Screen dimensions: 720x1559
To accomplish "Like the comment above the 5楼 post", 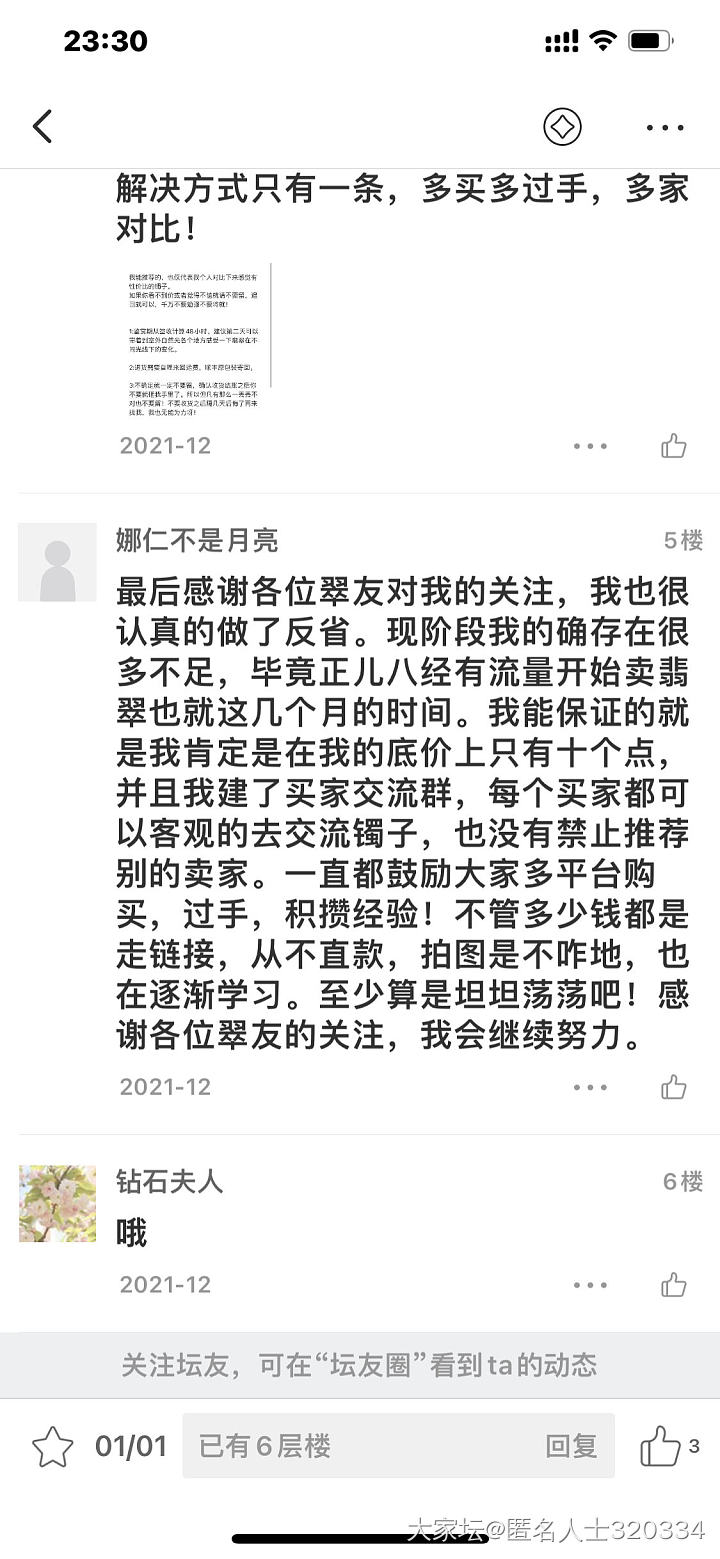I will (x=674, y=446).
